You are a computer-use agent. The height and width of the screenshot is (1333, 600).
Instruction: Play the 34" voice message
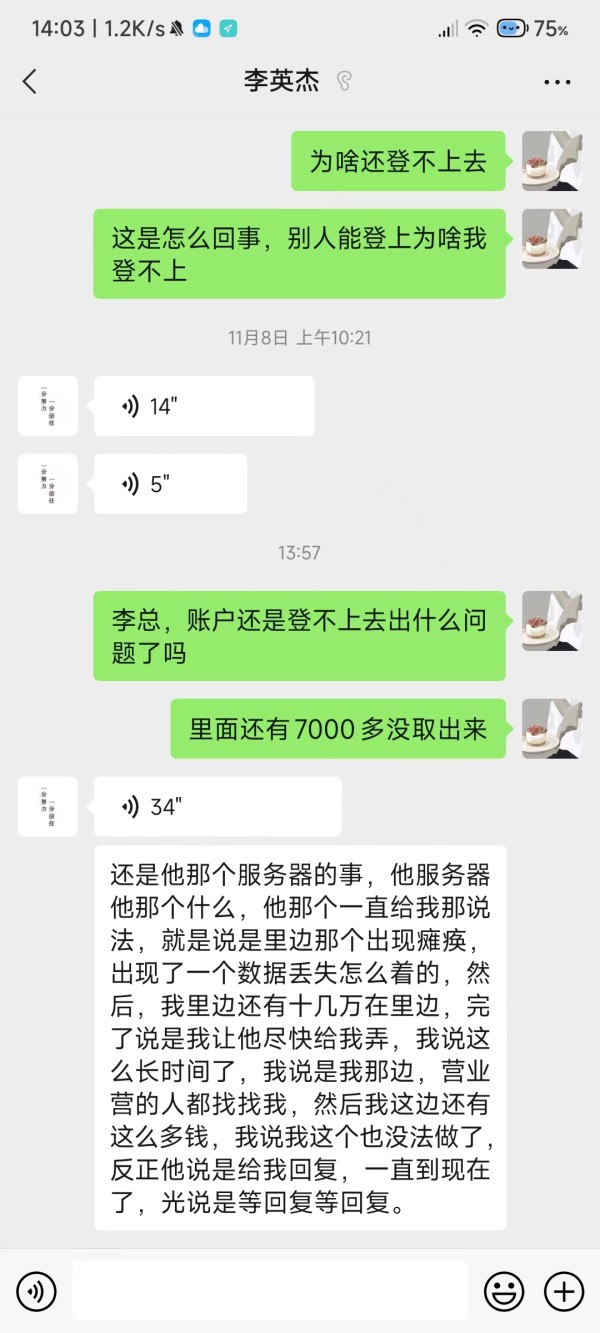pyautogui.click(x=217, y=807)
